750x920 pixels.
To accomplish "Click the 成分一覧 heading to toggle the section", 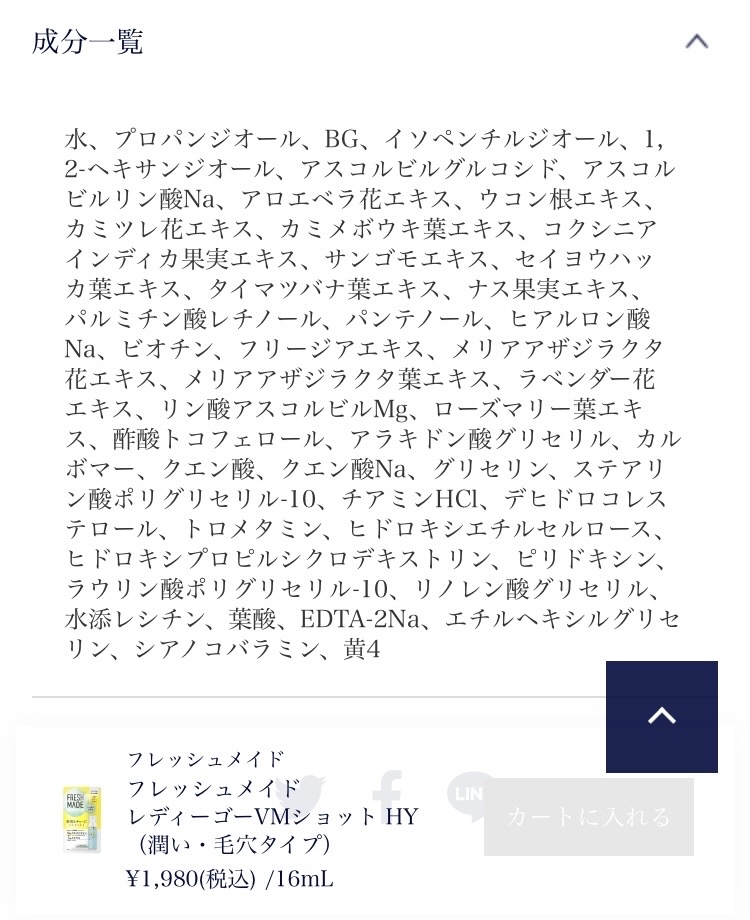I will tap(88, 42).
